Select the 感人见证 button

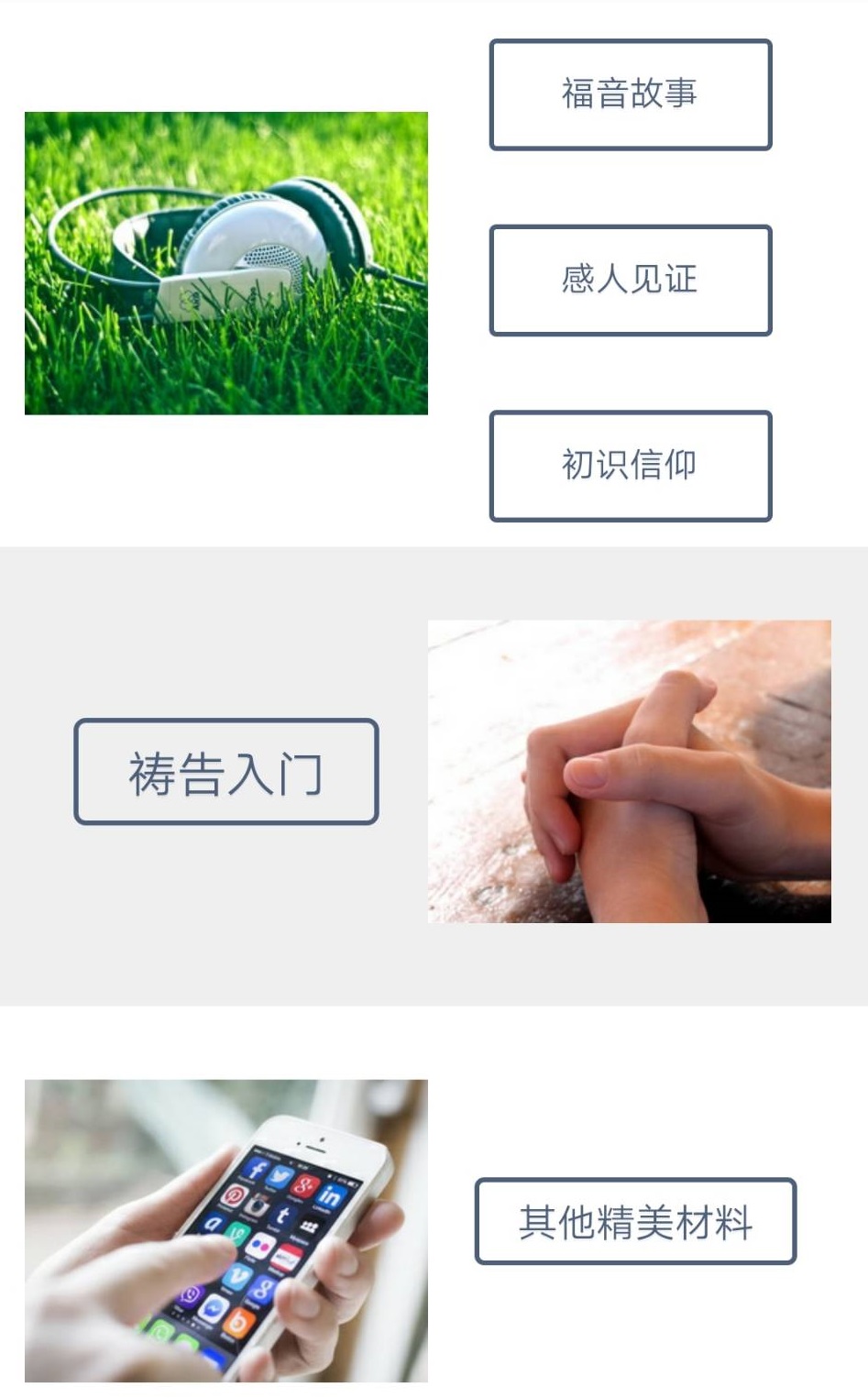tap(630, 280)
